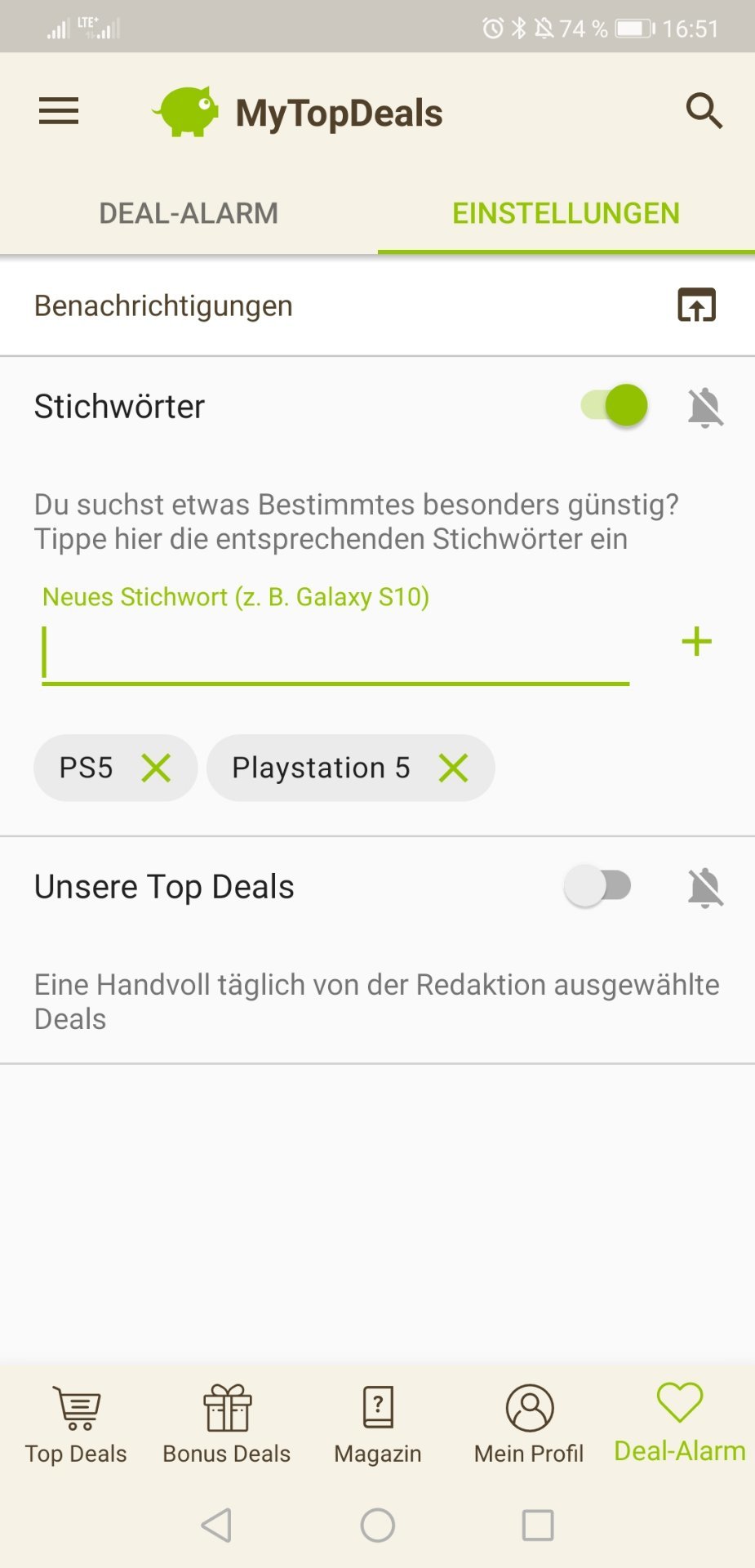Image resolution: width=755 pixels, height=1568 pixels.
Task: Select Deal-Alarm in the bottom navigation
Action: pos(679,1424)
